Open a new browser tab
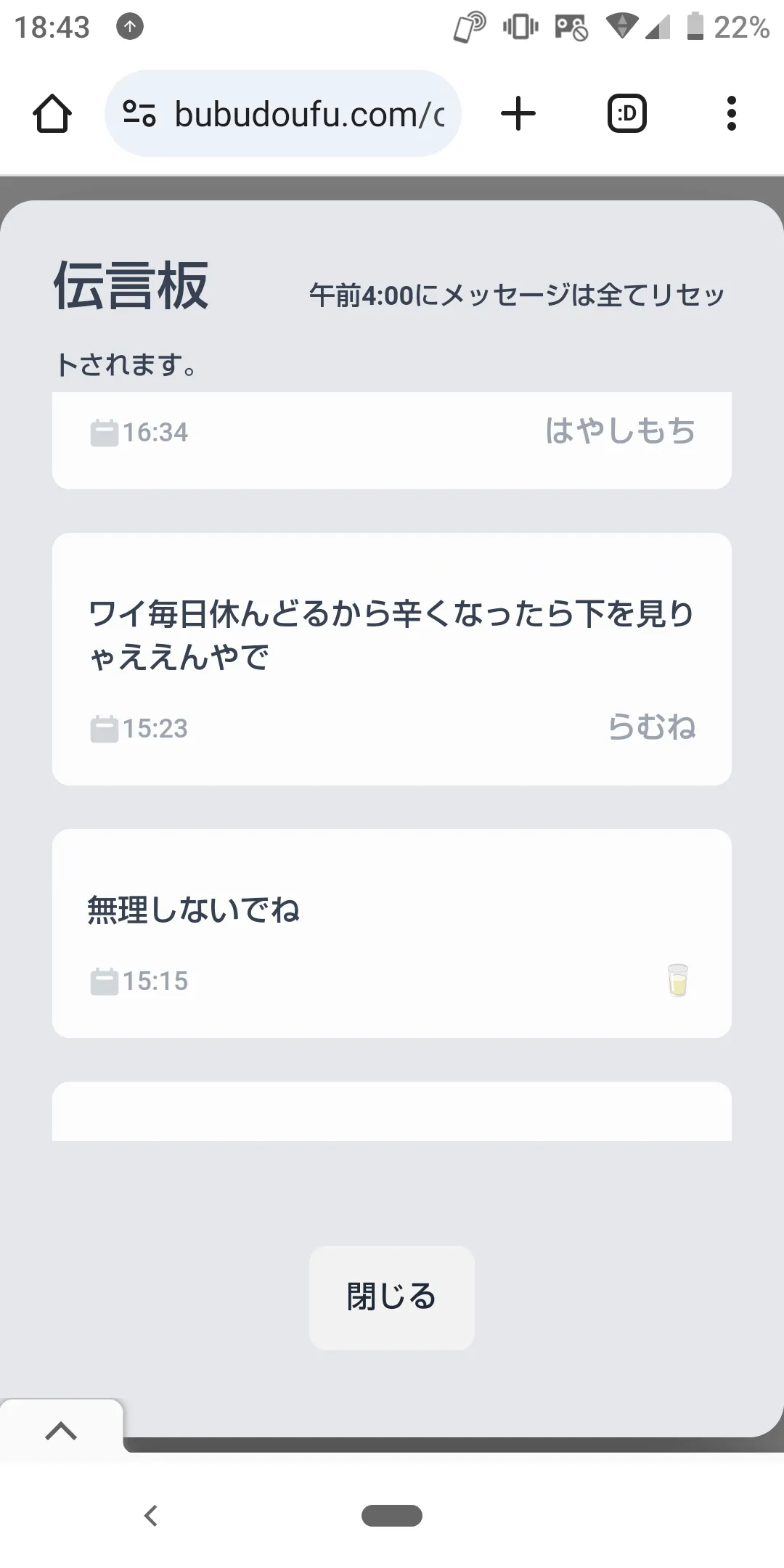This screenshot has width=784, height=1568. (x=518, y=114)
